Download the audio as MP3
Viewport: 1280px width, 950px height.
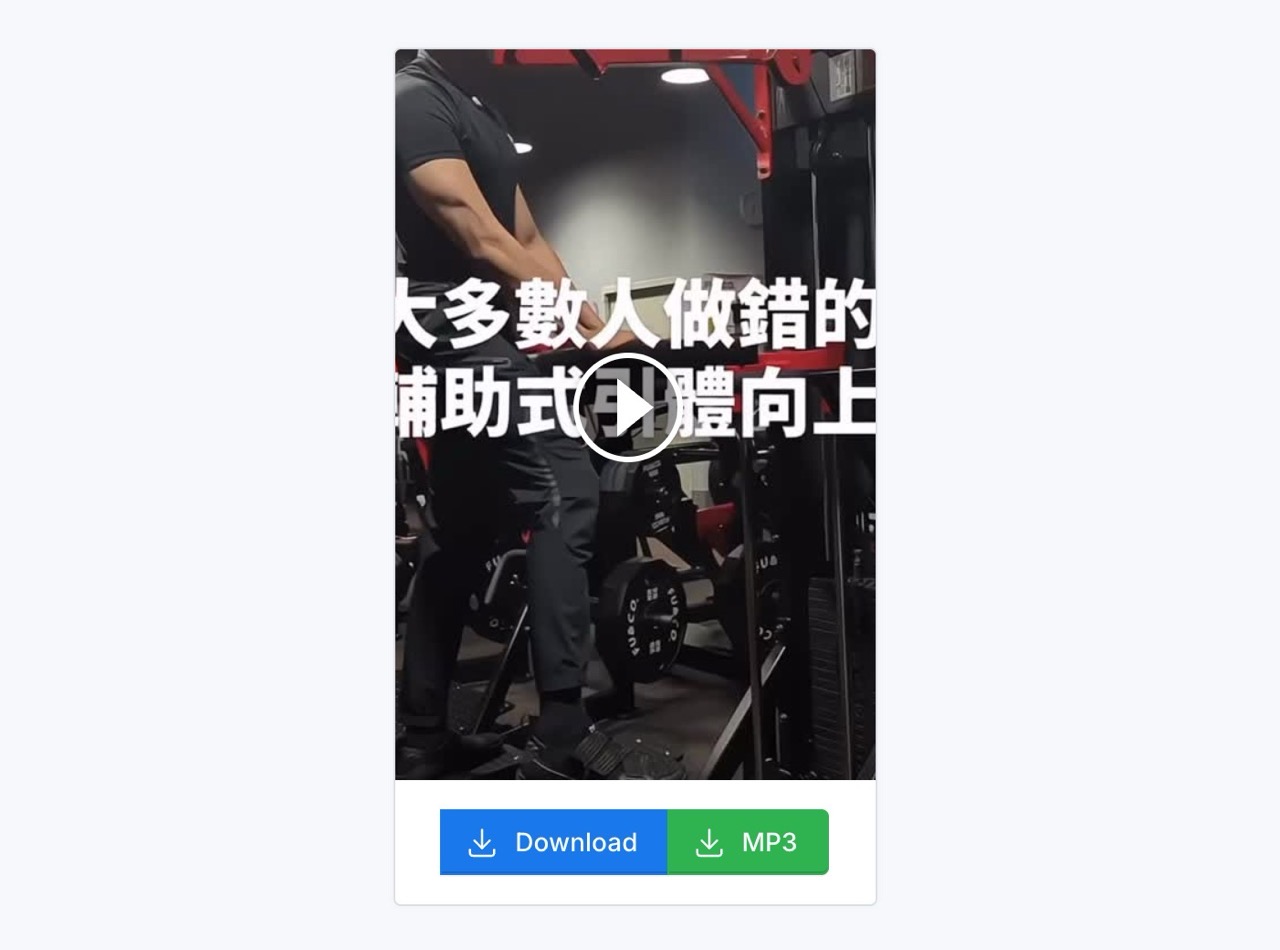pyautogui.click(x=748, y=842)
